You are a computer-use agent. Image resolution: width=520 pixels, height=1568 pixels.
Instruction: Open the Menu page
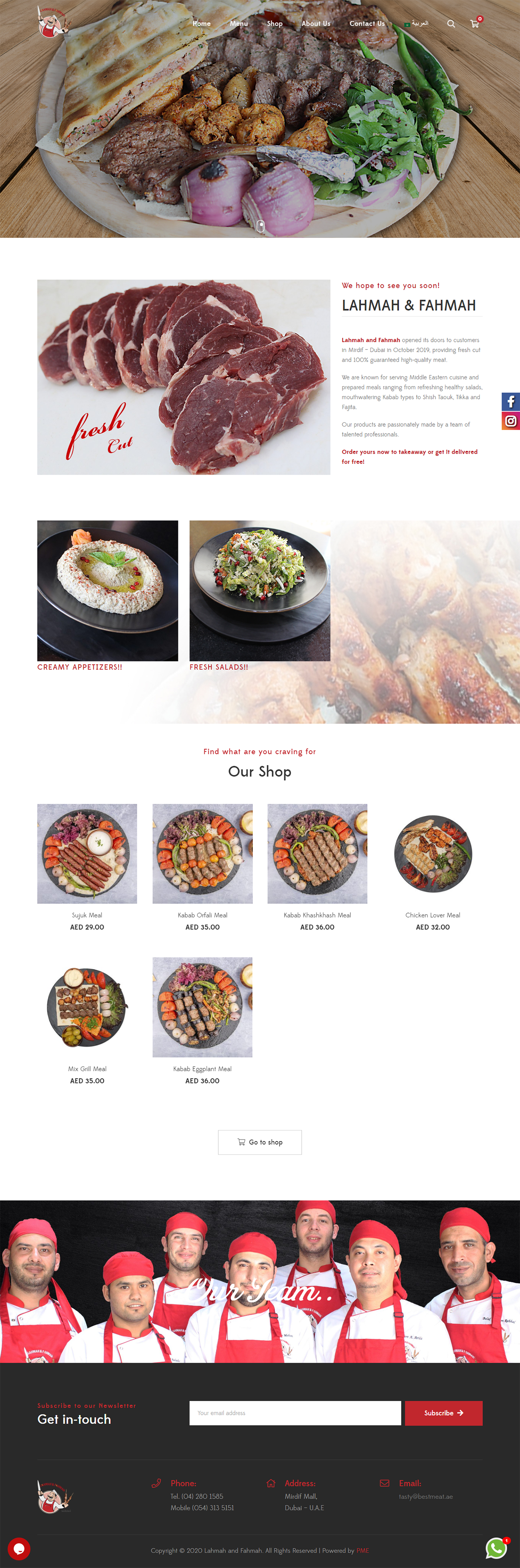239,24
